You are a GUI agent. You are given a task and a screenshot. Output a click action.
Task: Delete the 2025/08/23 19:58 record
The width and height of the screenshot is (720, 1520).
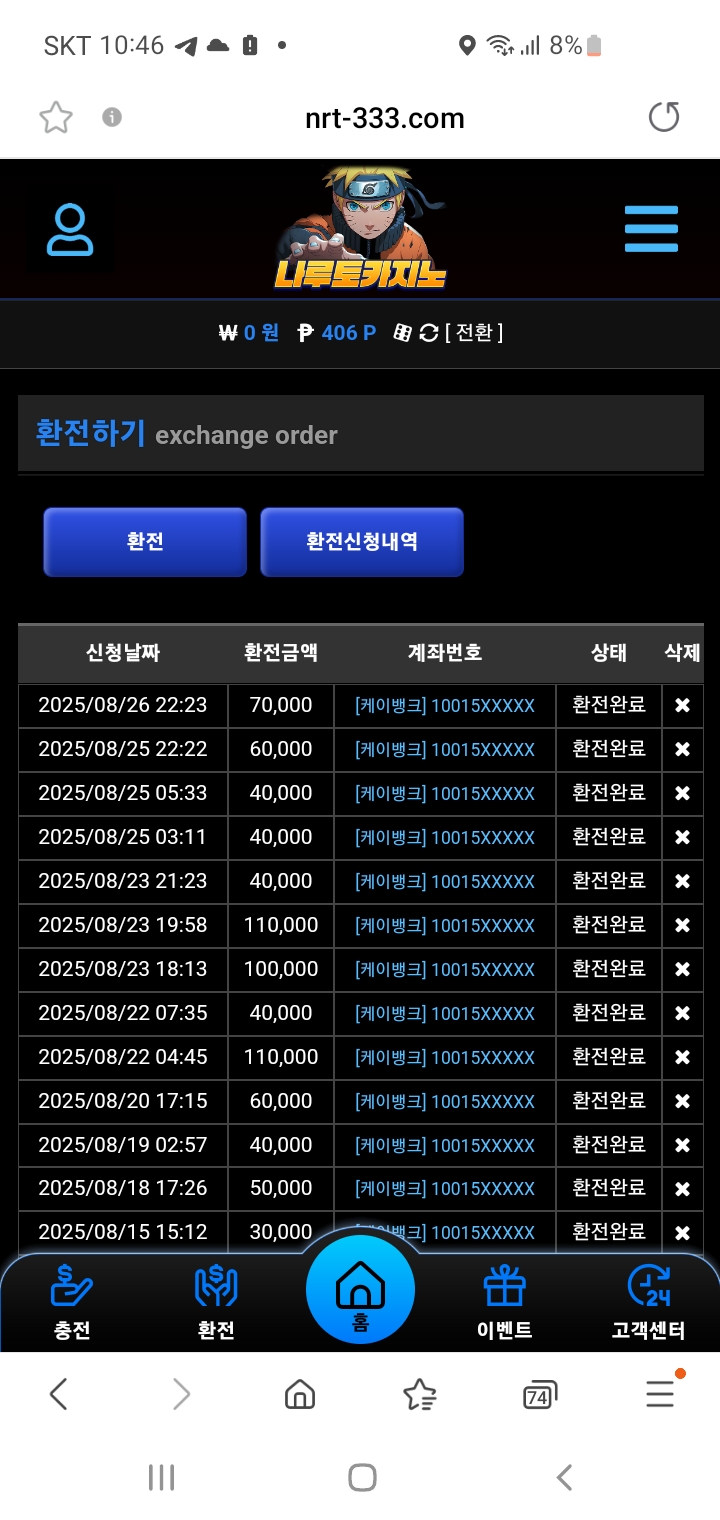(x=682, y=926)
